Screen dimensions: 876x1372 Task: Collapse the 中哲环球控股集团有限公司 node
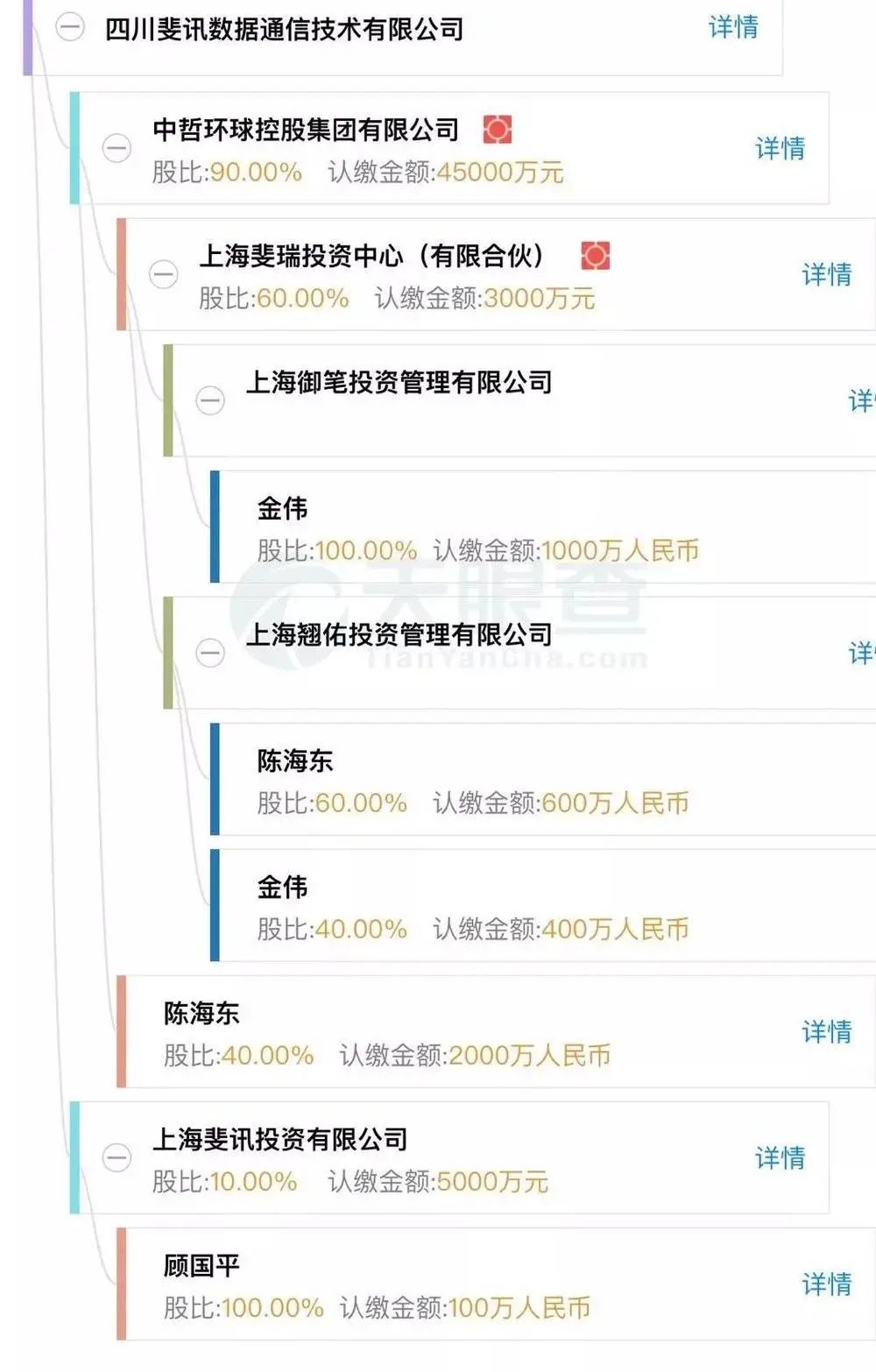coord(117,147)
